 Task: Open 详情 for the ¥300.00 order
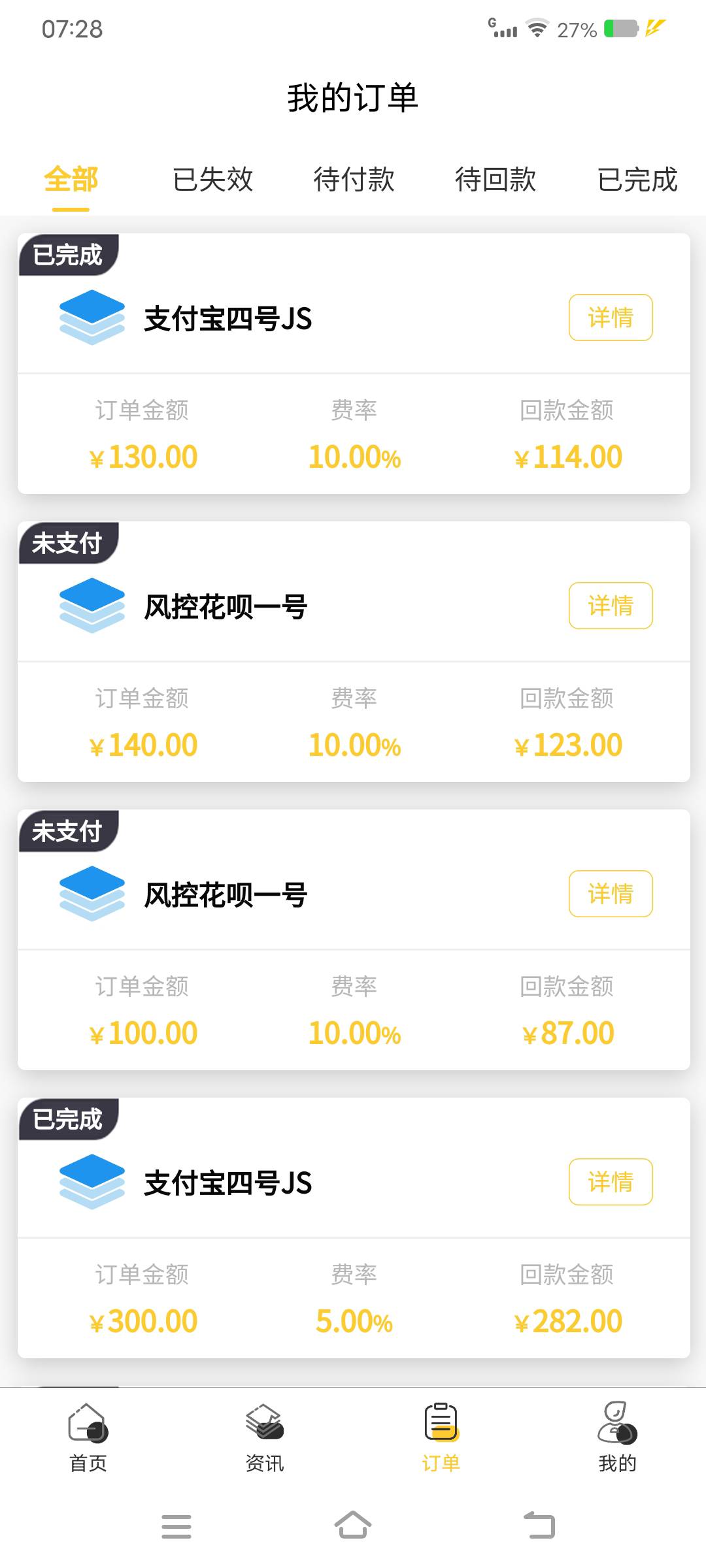[x=611, y=1182]
